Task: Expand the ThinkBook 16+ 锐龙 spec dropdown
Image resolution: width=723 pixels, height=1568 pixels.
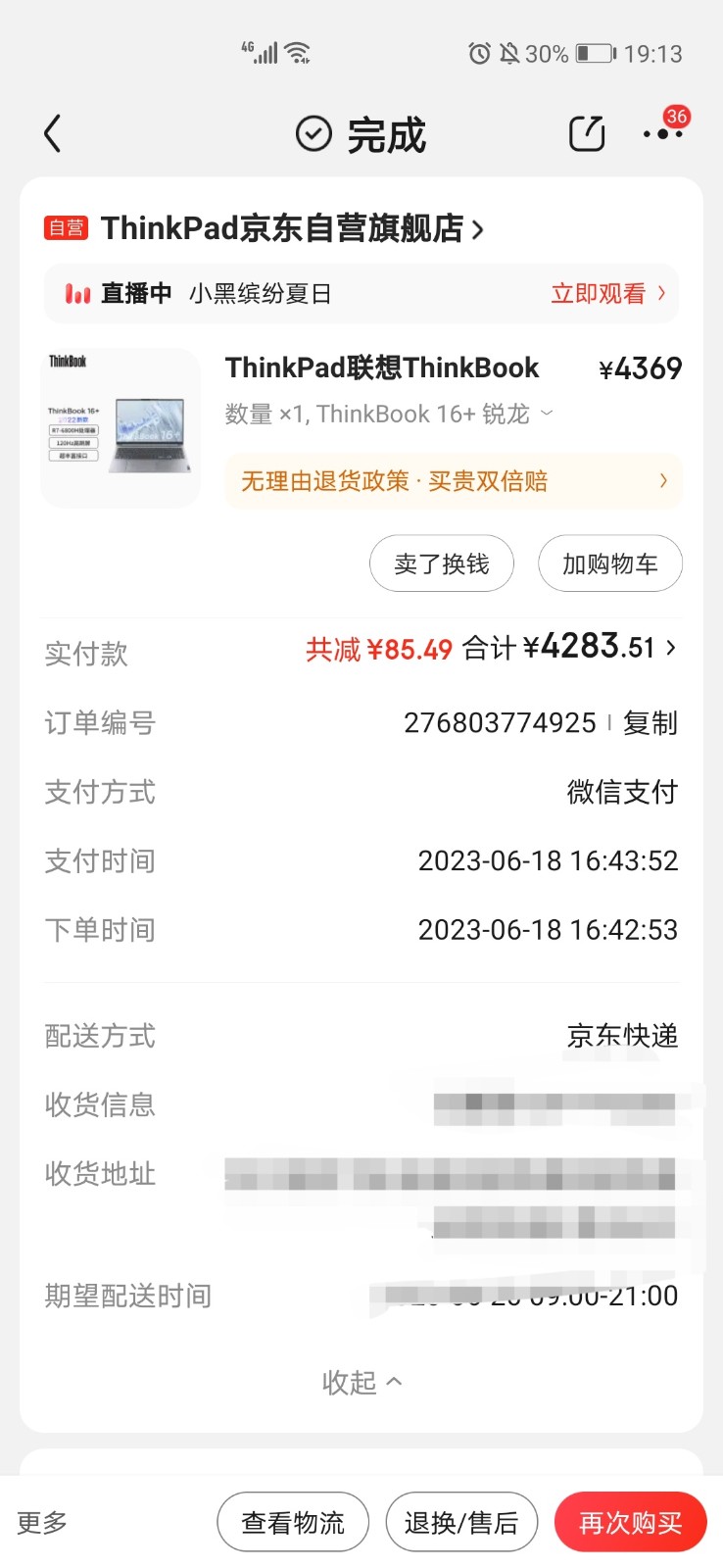Action: (547, 414)
